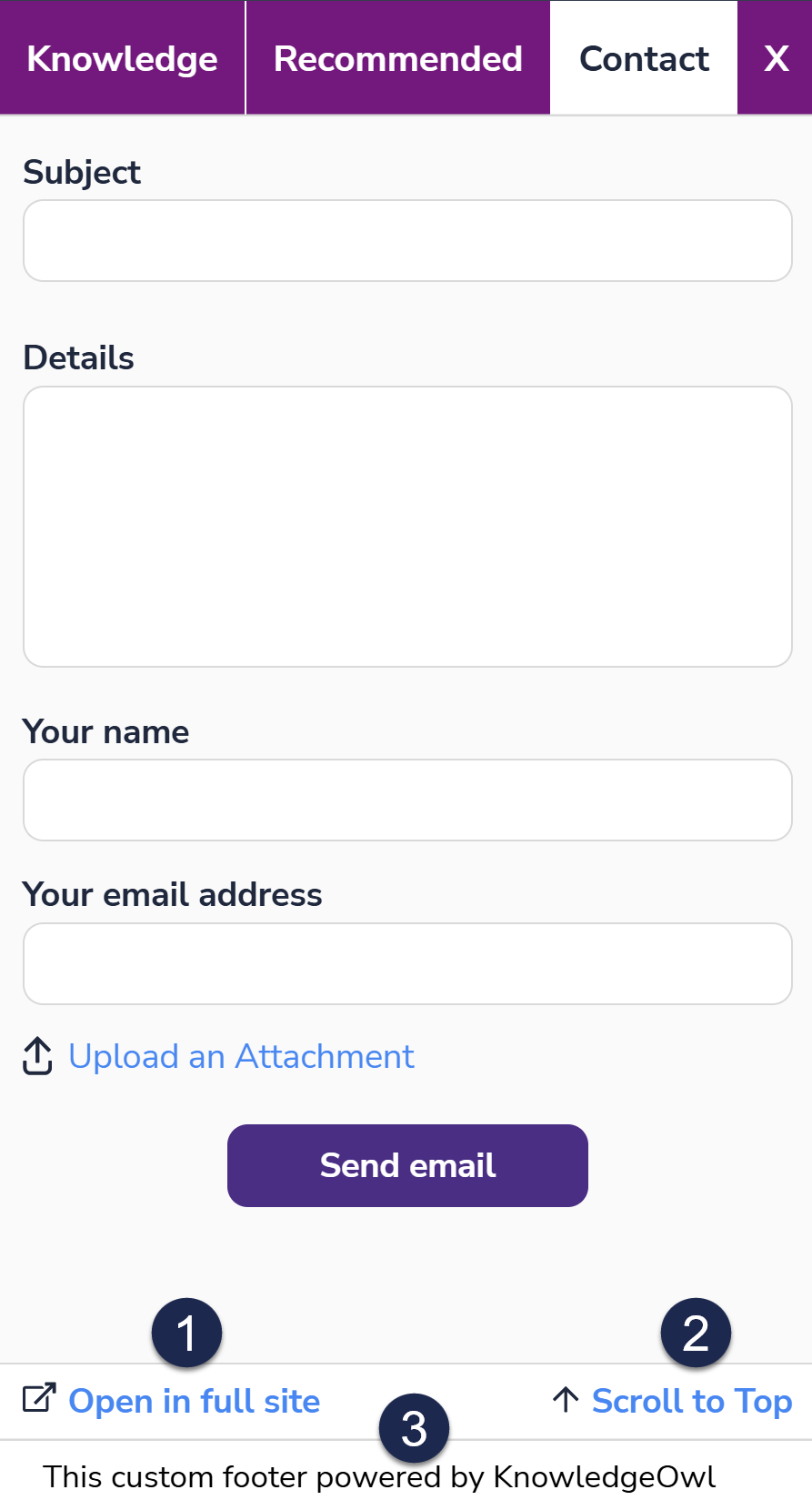Switch to the Knowledge tab
This screenshot has height=1510, width=812.
[x=122, y=58]
